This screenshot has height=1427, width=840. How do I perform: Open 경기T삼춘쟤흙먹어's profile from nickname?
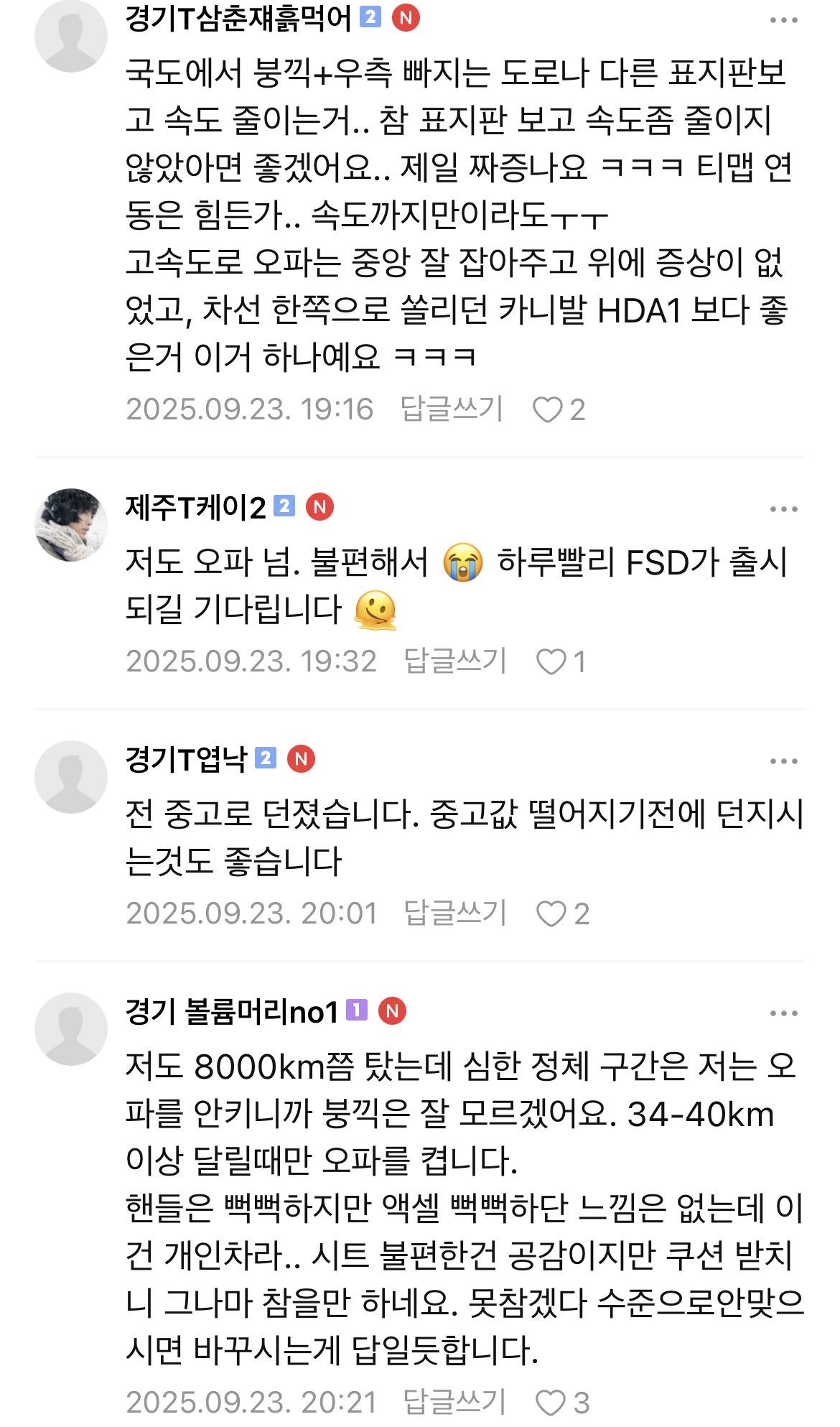[x=238, y=18]
